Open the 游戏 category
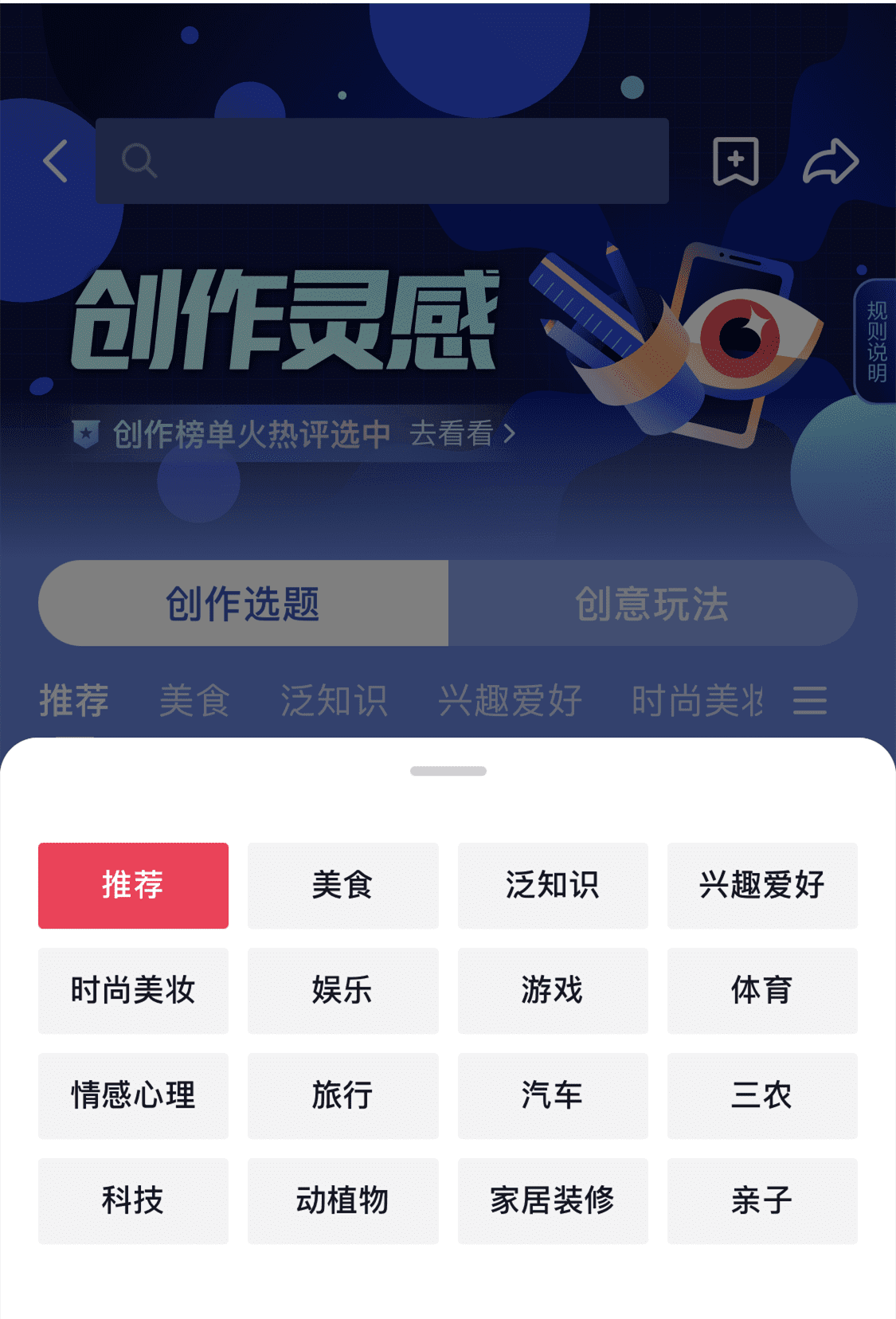 pos(552,991)
